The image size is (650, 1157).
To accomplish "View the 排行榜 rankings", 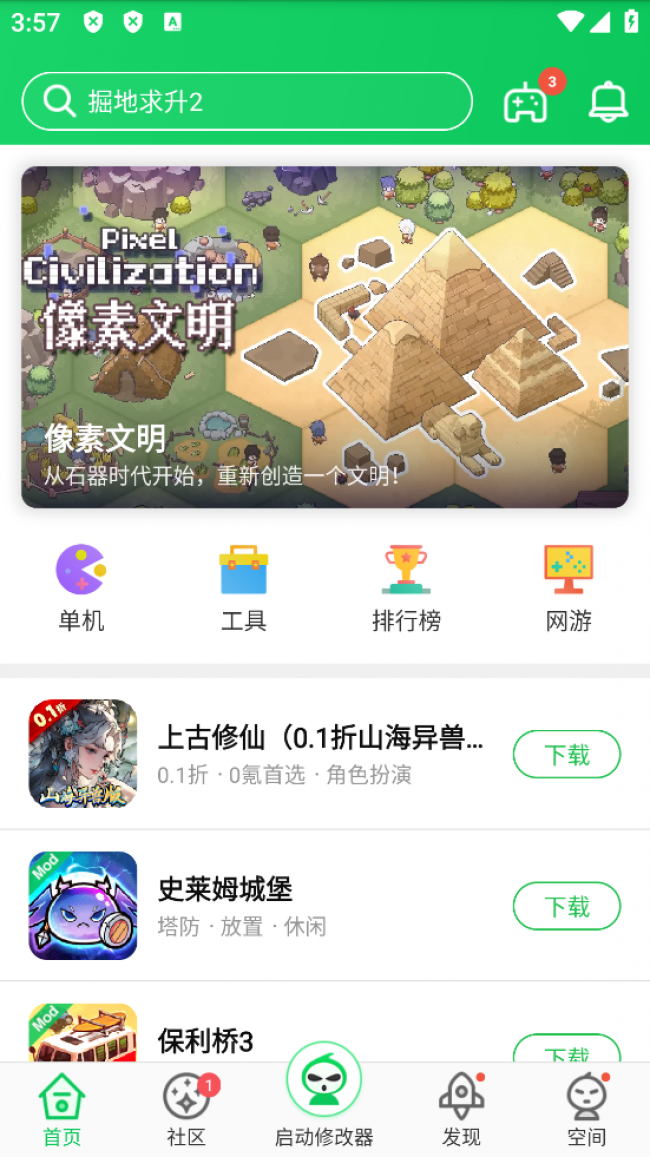I will click(406, 588).
